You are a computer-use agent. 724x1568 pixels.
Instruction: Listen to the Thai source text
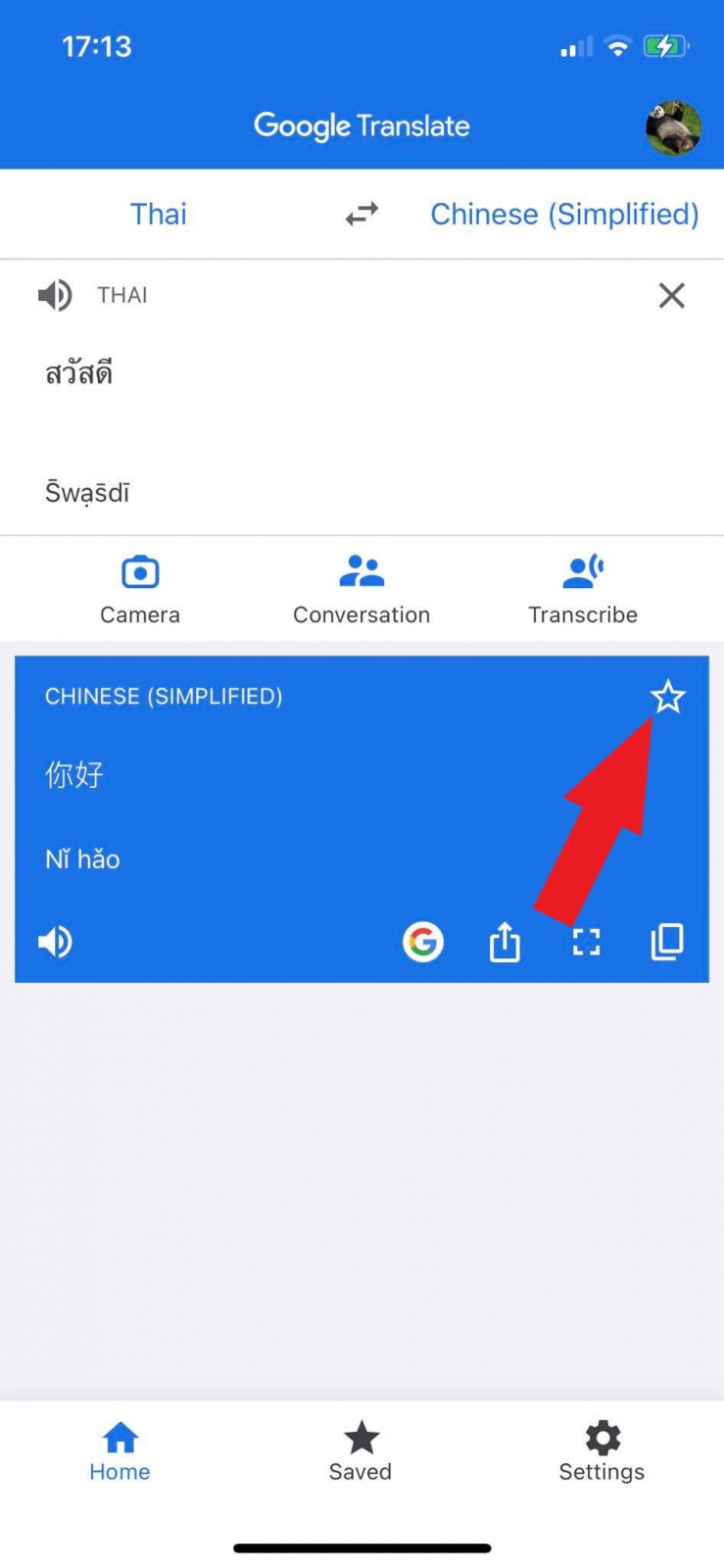[x=55, y=295]
